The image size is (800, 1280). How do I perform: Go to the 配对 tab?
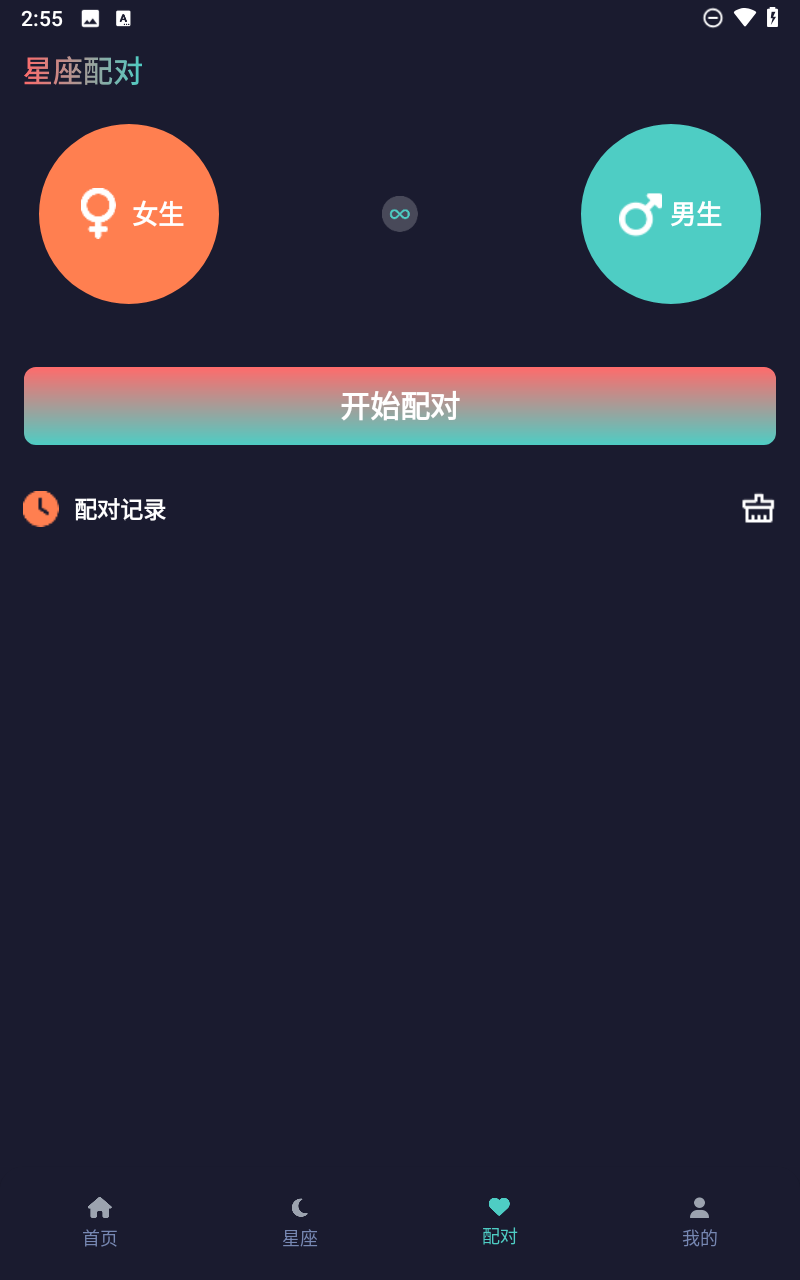pyautogui.click(x=500, y=1221)
